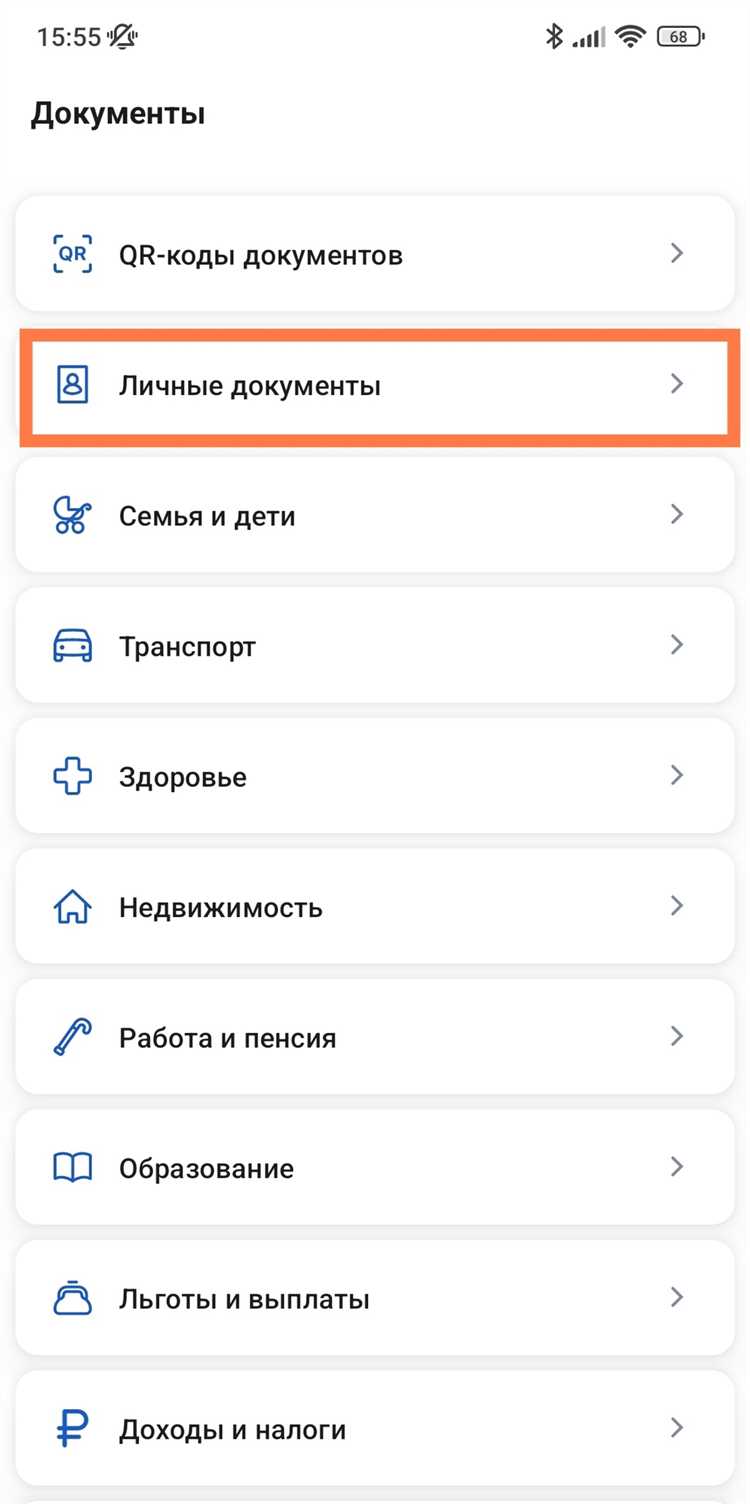The image size is (750, 1504).
Task: Tap the chevron on the Личные документы row
Action: click(678, 385)
